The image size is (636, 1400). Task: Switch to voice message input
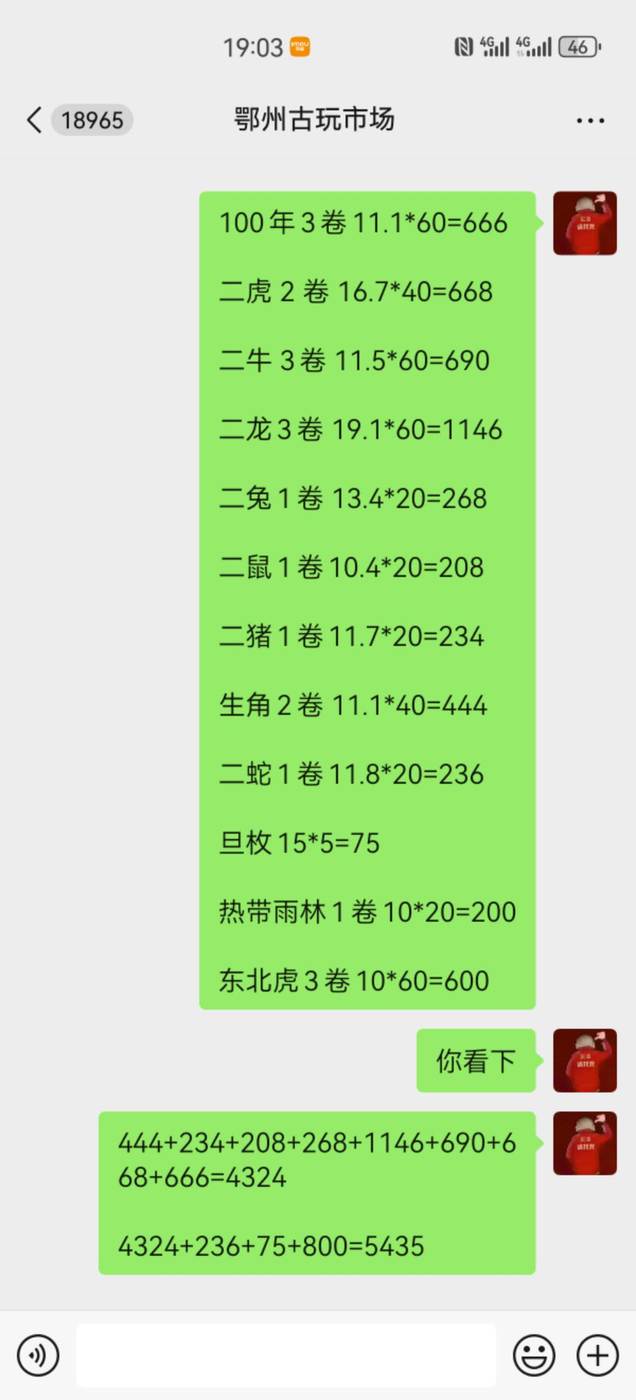click(x=38, y=1356)
